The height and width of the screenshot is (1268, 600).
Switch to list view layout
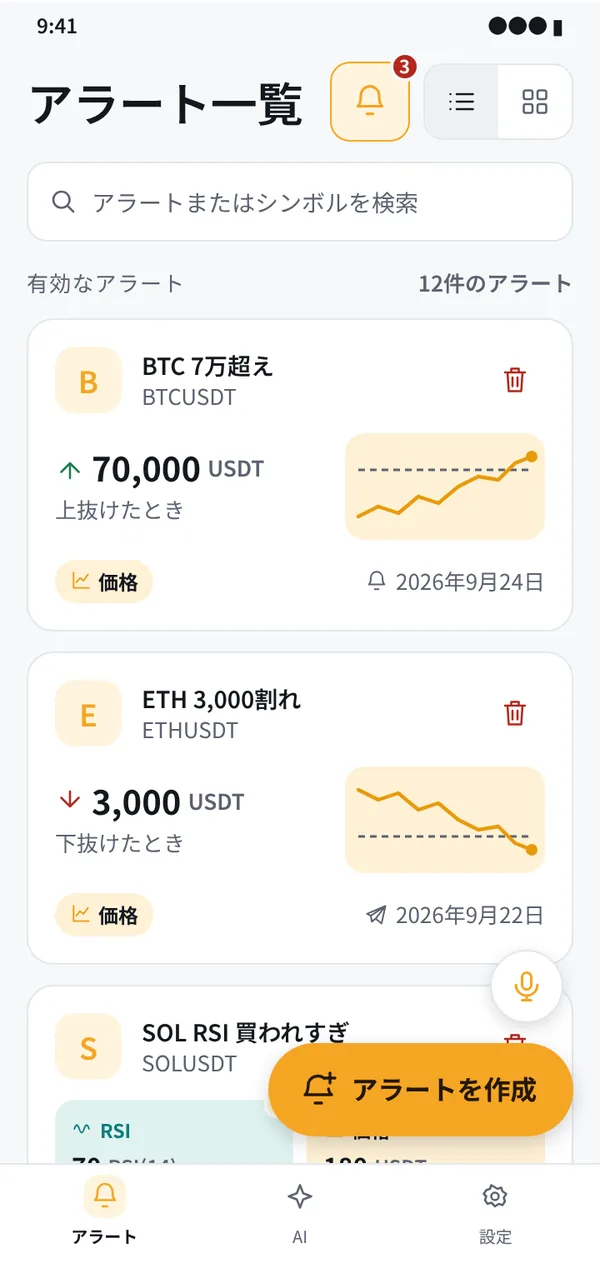(461, 102)
